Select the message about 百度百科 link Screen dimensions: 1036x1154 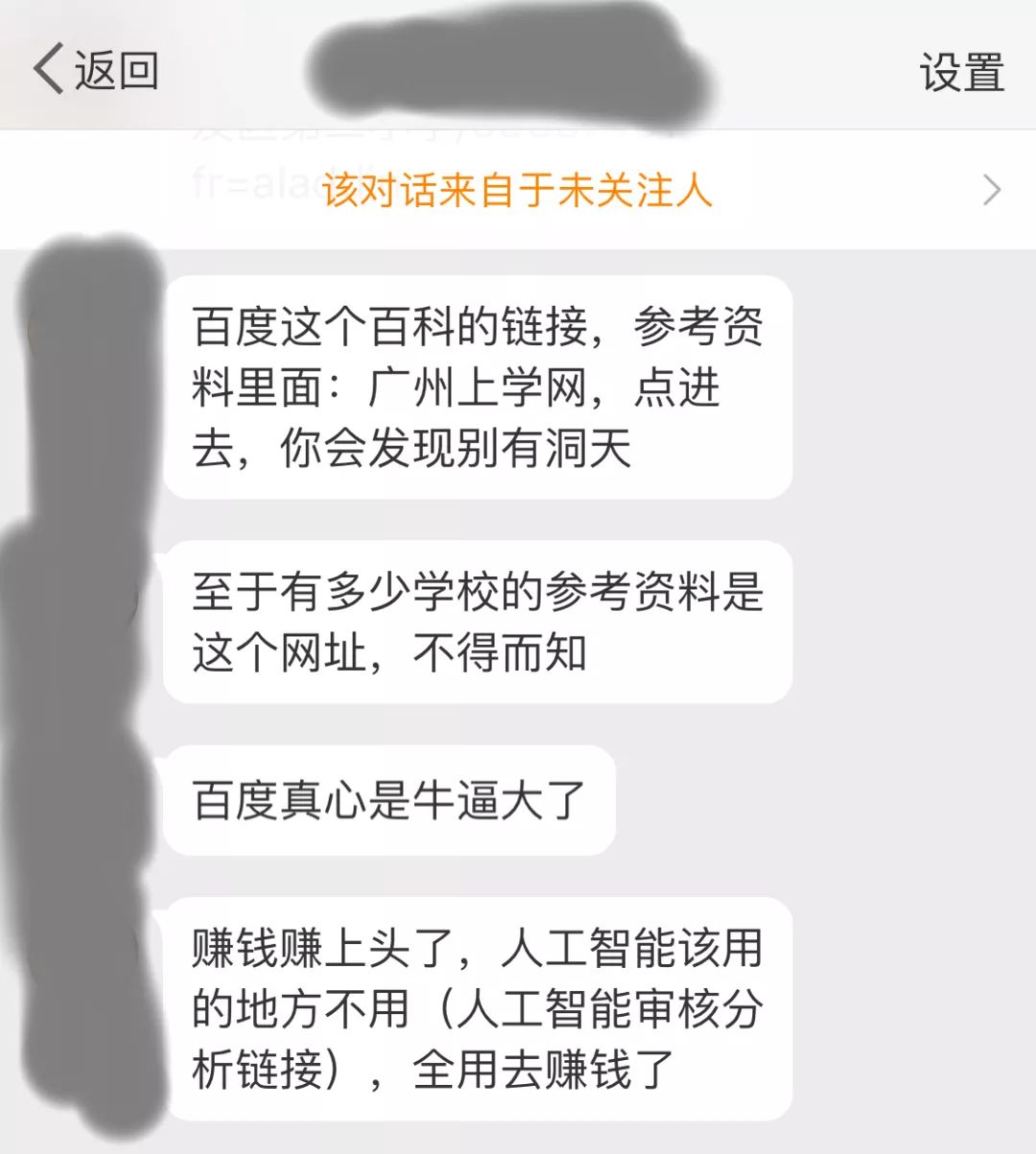point(480,384)
